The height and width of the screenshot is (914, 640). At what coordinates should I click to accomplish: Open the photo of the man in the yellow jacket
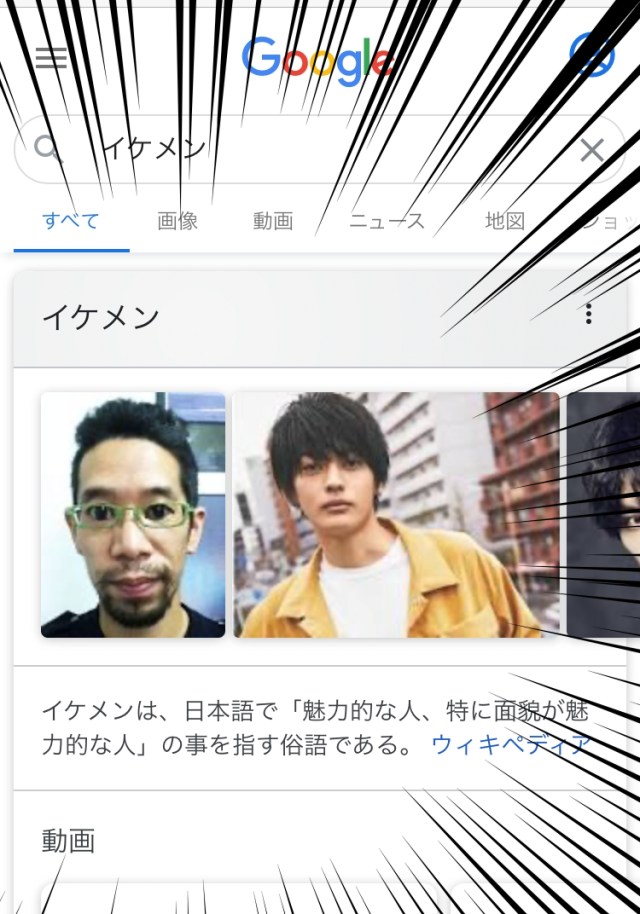(x=396, y=514)
